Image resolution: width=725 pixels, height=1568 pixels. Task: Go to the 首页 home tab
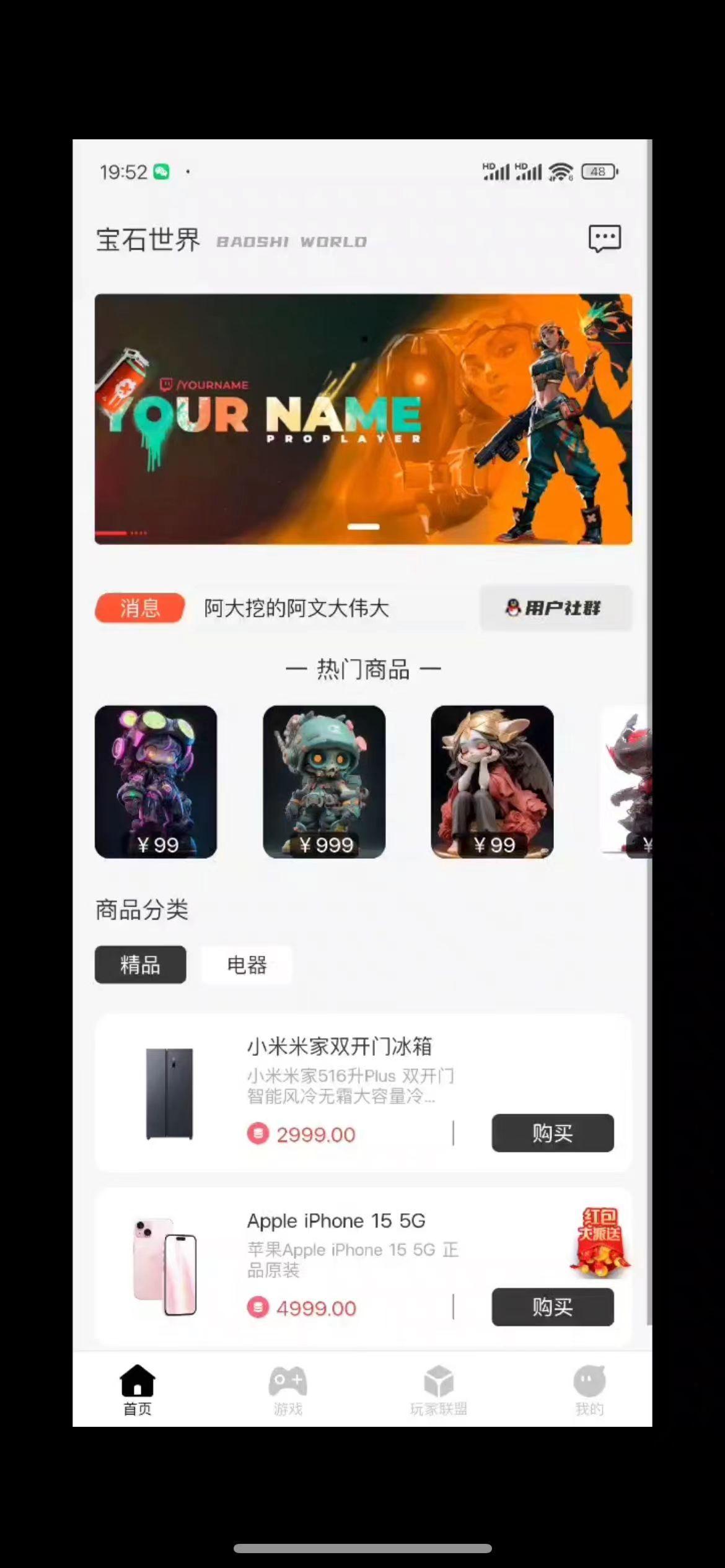138,1390
